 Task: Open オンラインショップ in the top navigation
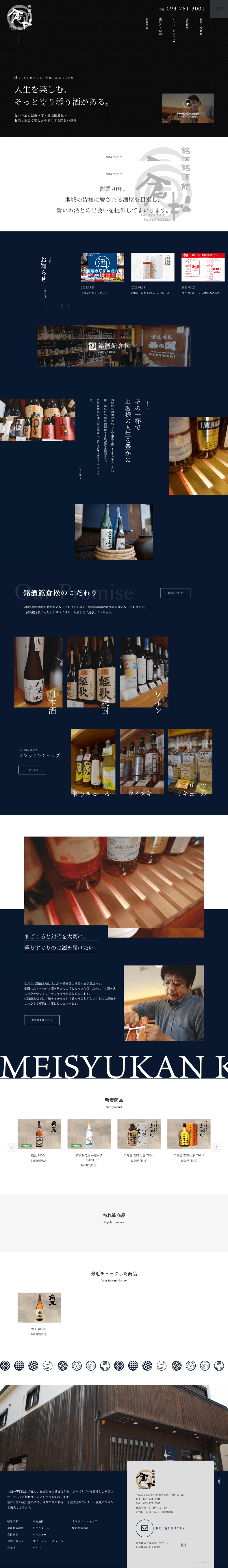click(174, 30)
